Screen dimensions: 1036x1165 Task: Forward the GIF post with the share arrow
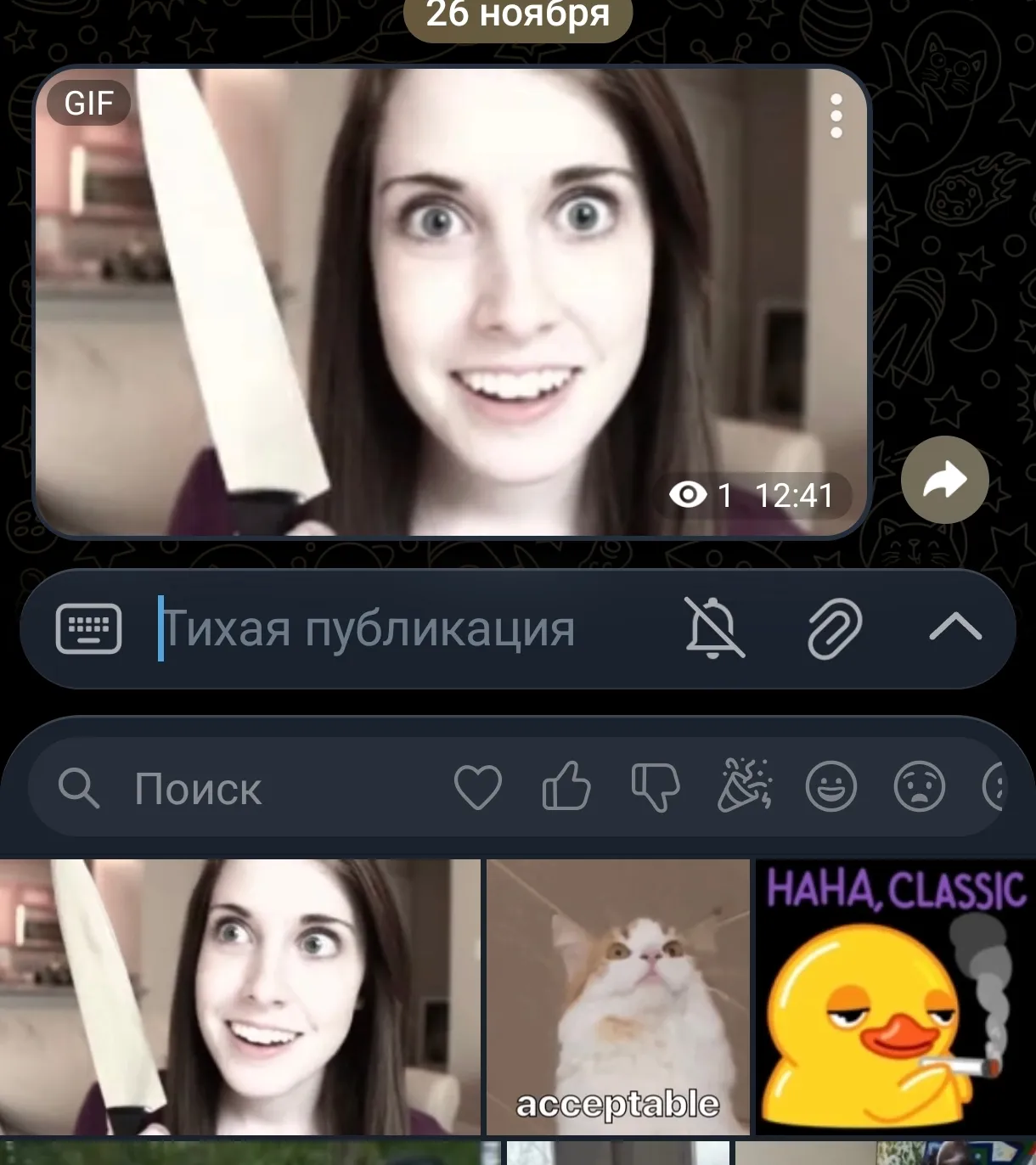(x=944, y=480)
